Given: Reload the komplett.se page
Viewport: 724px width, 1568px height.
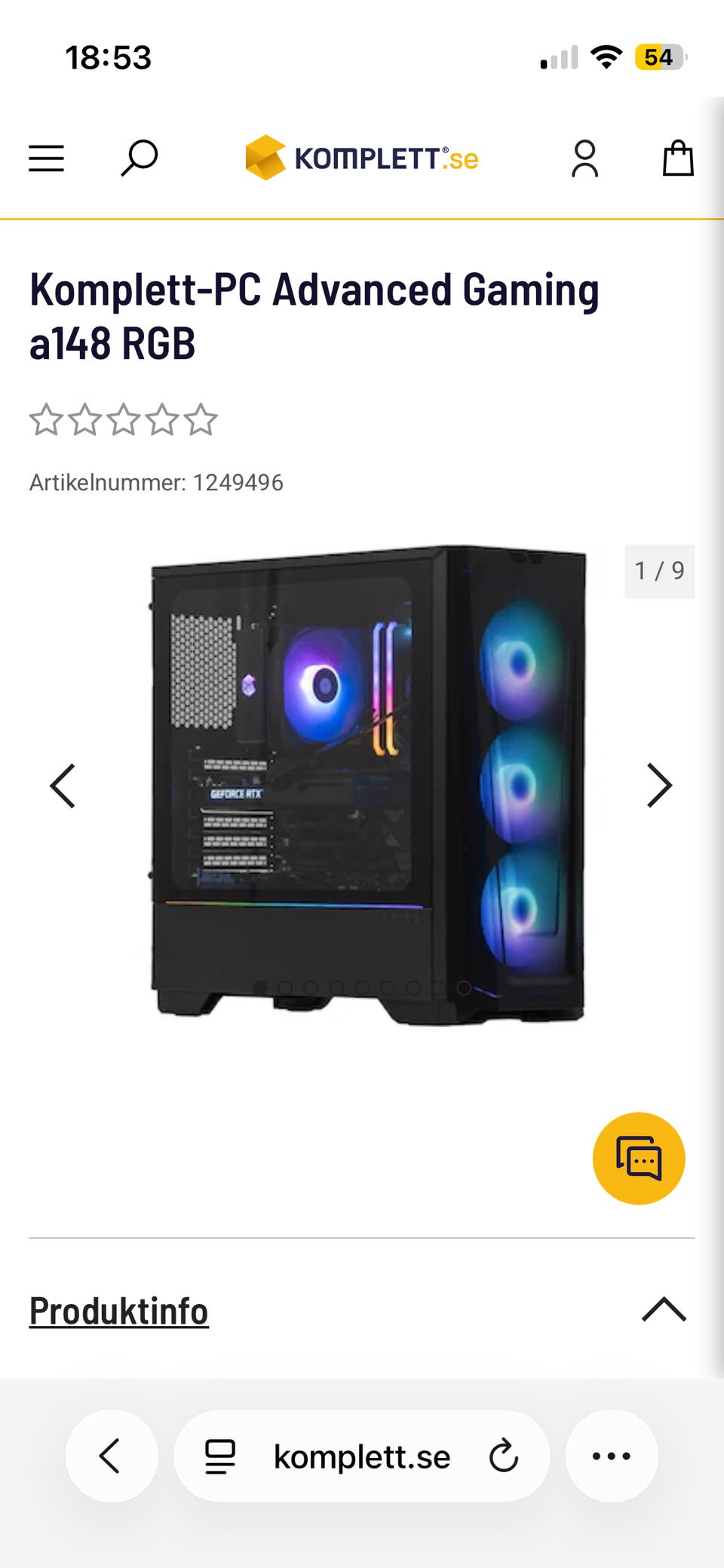Looking at the screenshot, I should pos(503,1456).
